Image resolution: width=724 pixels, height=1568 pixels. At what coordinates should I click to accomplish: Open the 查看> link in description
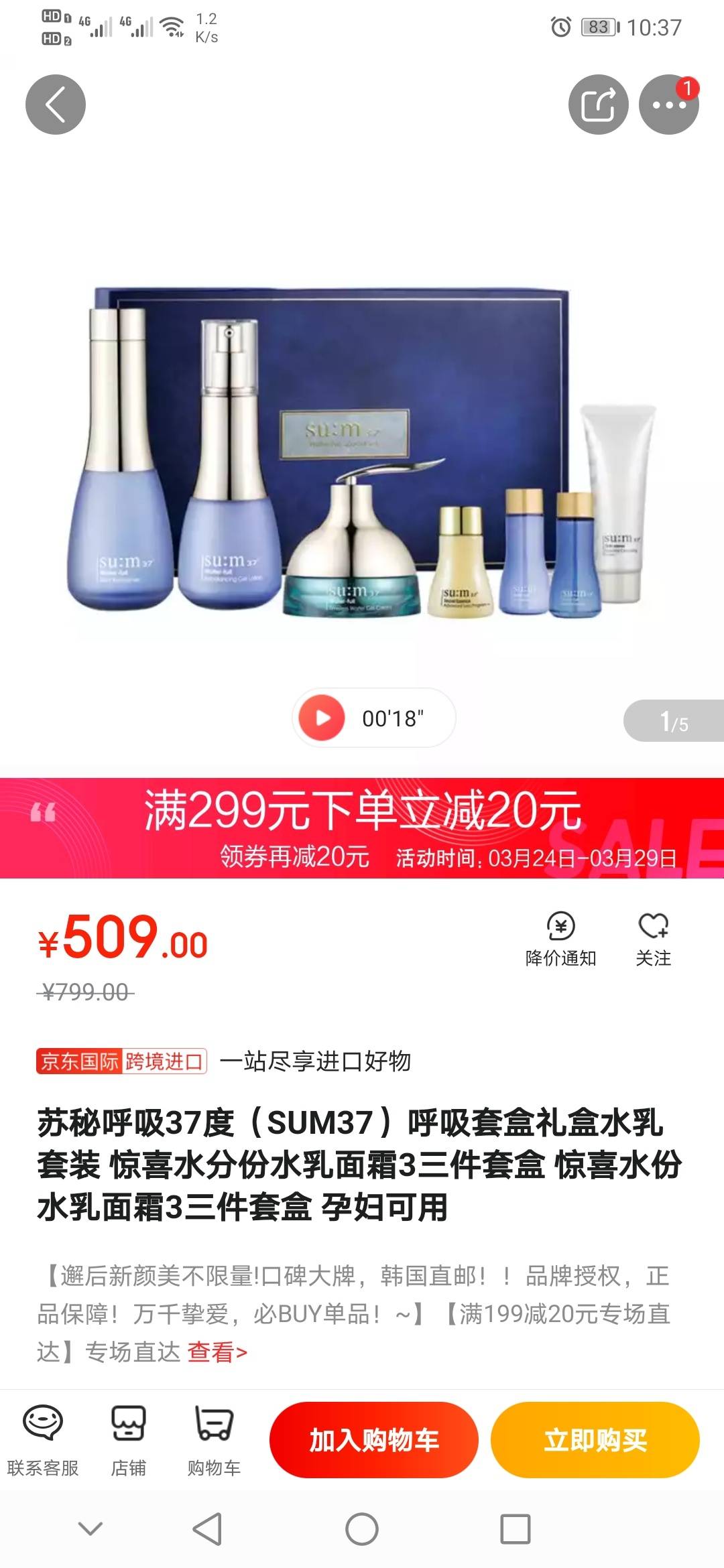tap(217, 1352)
